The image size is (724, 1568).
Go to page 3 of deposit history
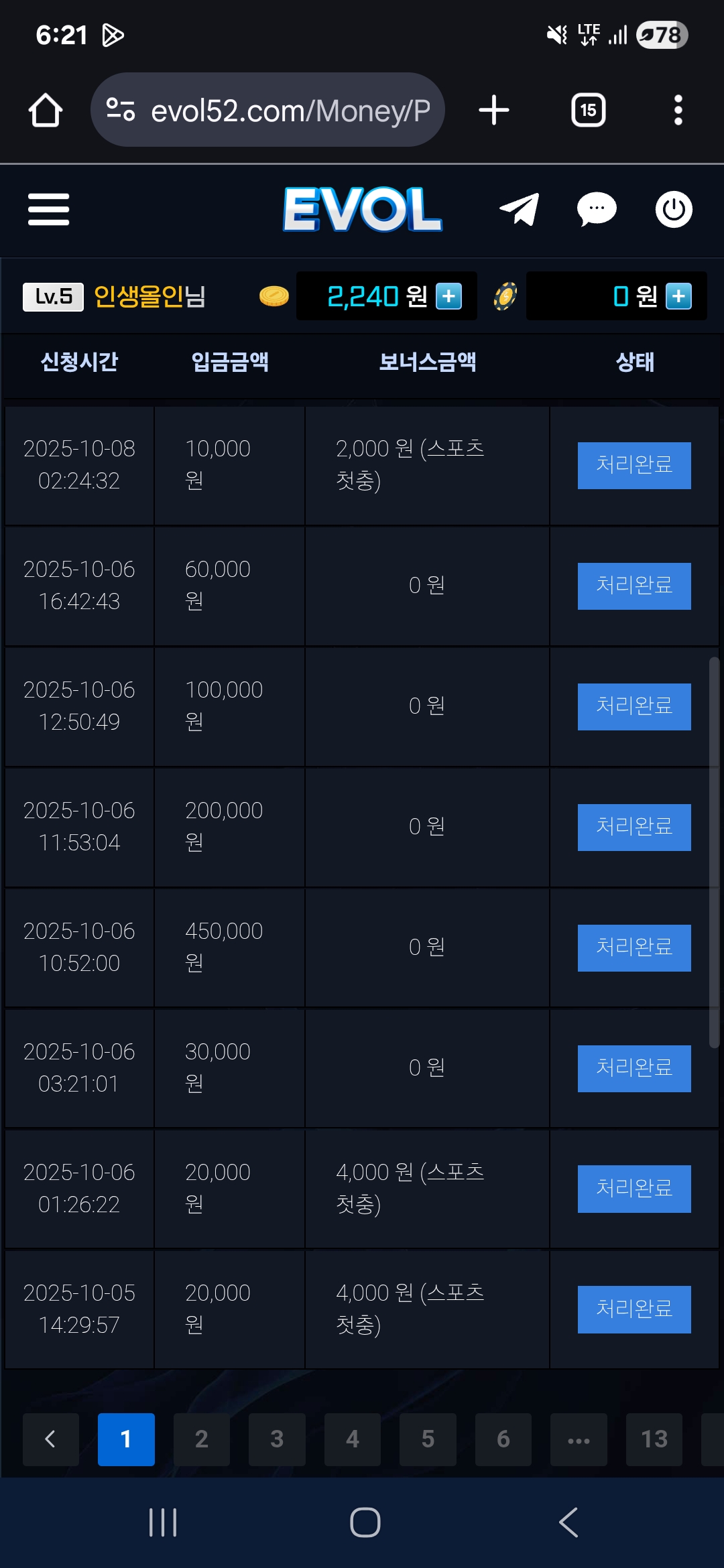[x=277, y=1439]
